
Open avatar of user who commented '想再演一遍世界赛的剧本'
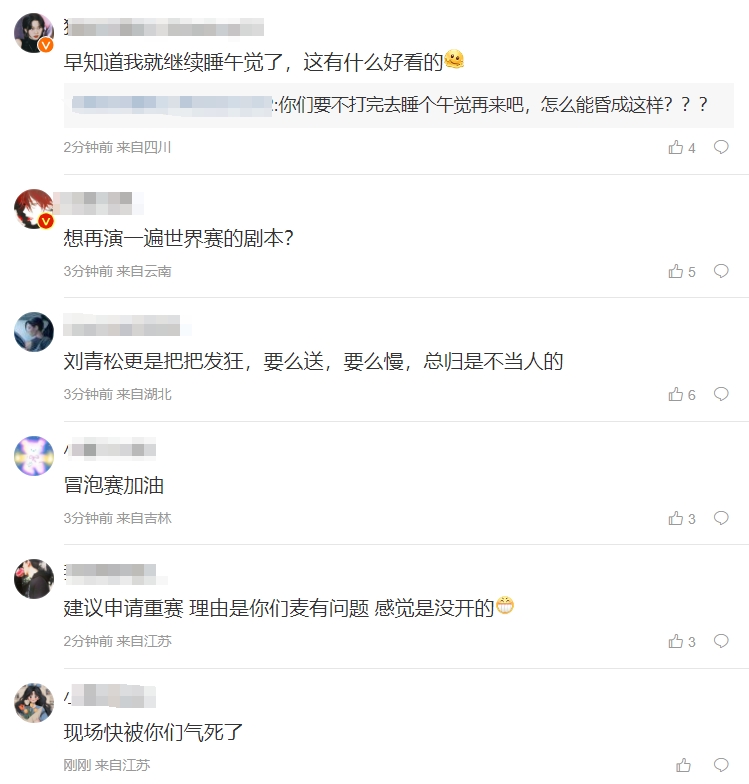pos(33,208)
